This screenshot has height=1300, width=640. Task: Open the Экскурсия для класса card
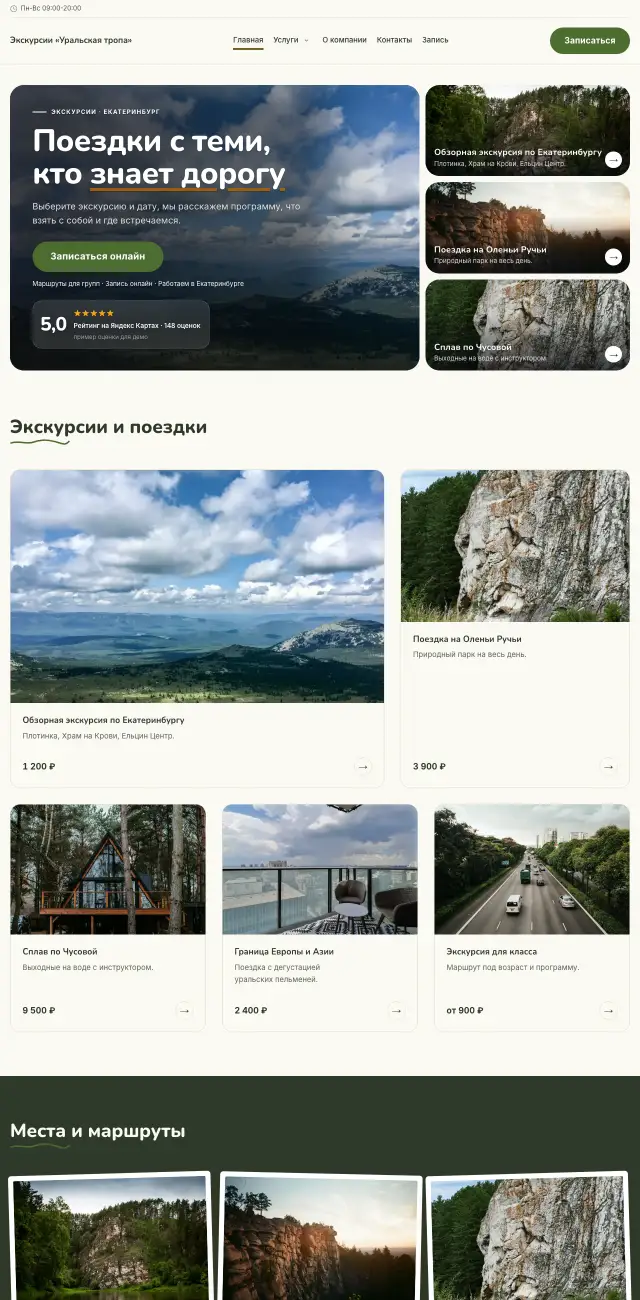(x=532, y=918)
